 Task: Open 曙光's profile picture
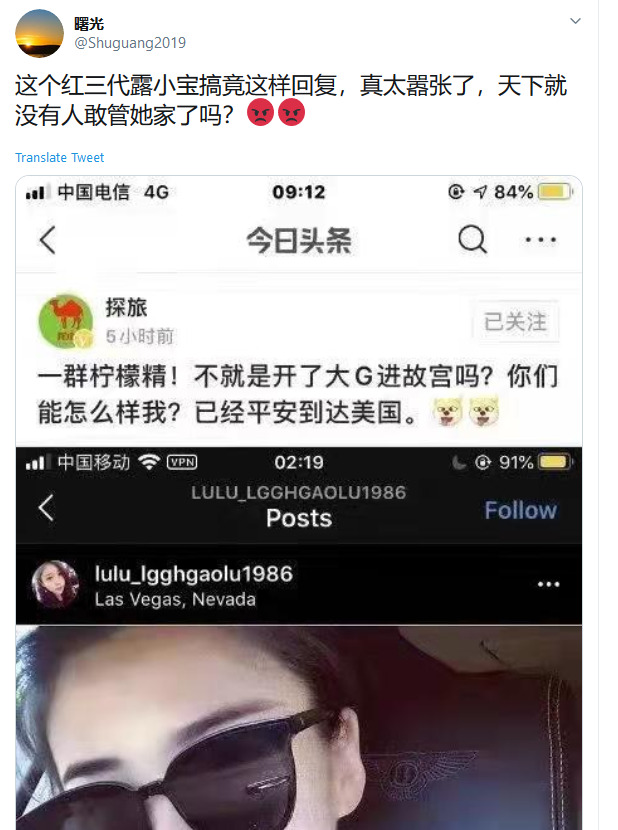(x=39, y=33)
